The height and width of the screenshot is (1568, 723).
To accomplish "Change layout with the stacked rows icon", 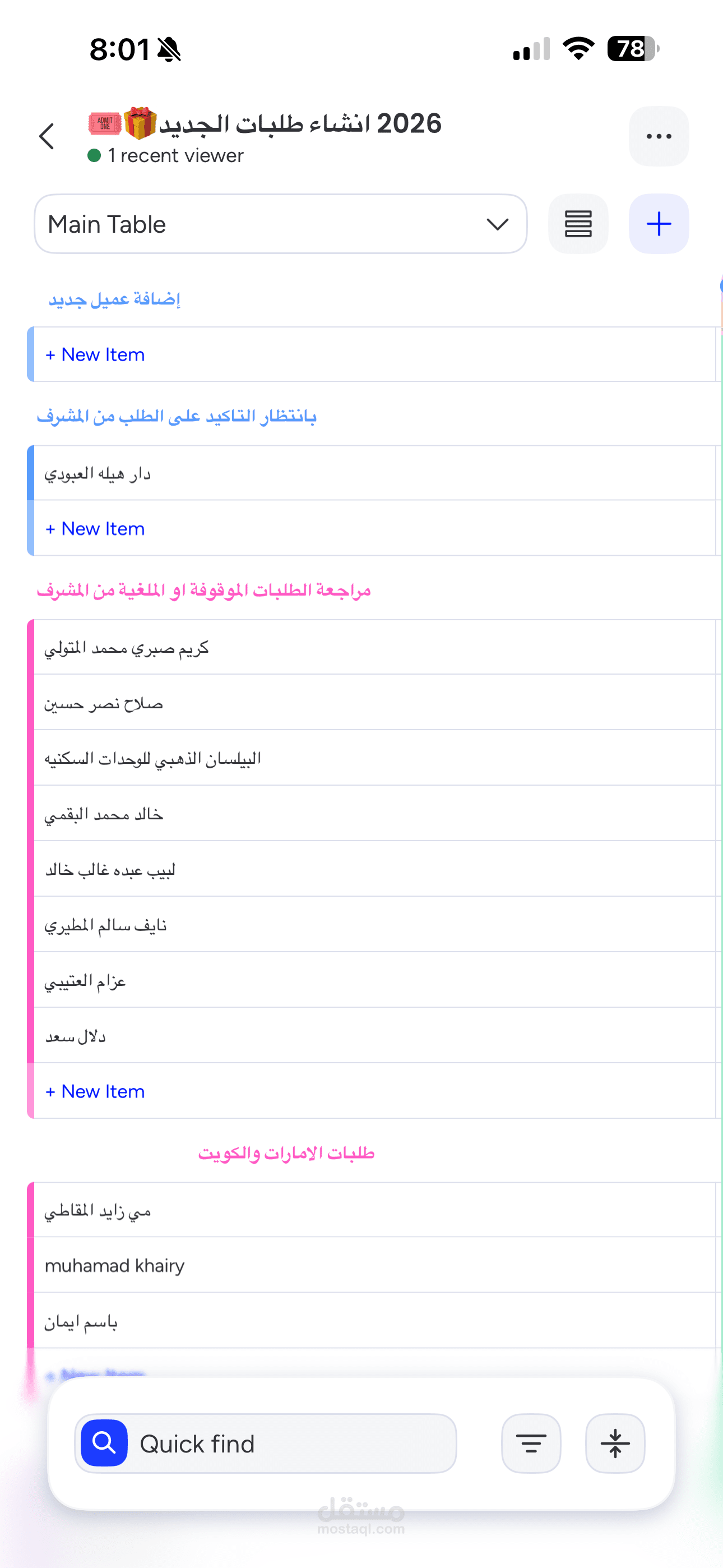I will pyautogui.click(x=578, y=224).
